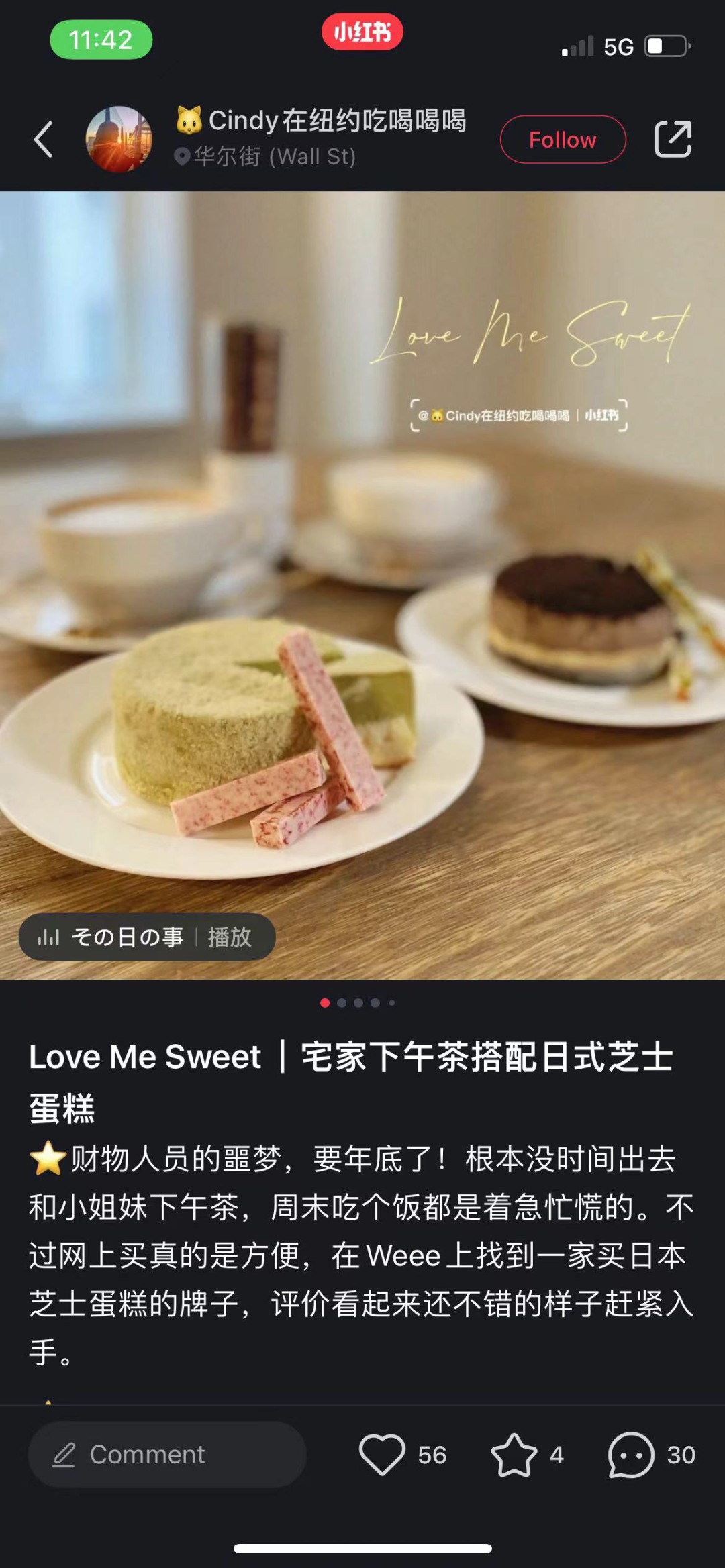Viewport: 725px width, 1568px height.
Task: Open Cindy's profile avatar
Action: tap(119, 140)
